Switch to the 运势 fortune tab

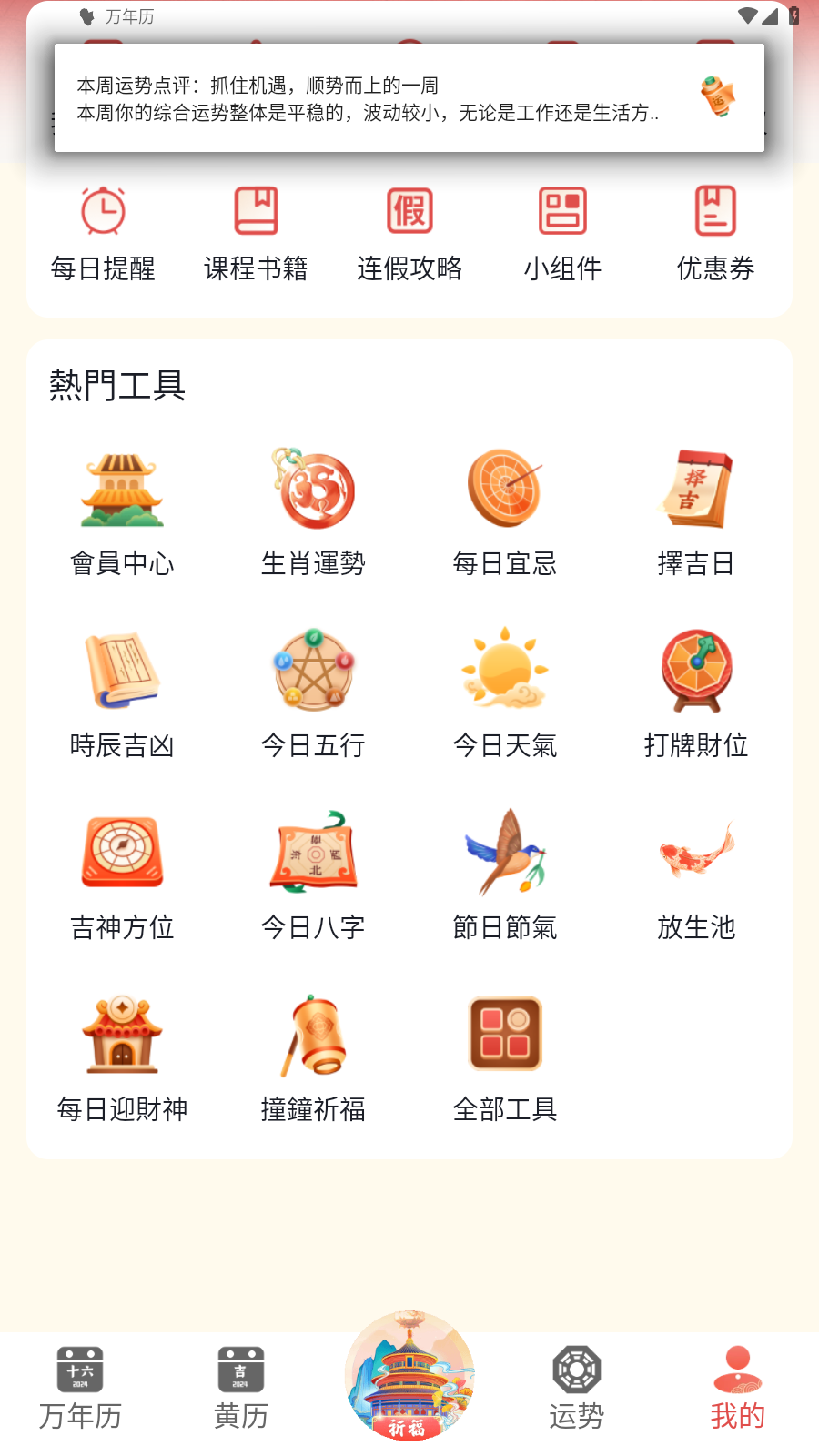(x=576, y=1388)
